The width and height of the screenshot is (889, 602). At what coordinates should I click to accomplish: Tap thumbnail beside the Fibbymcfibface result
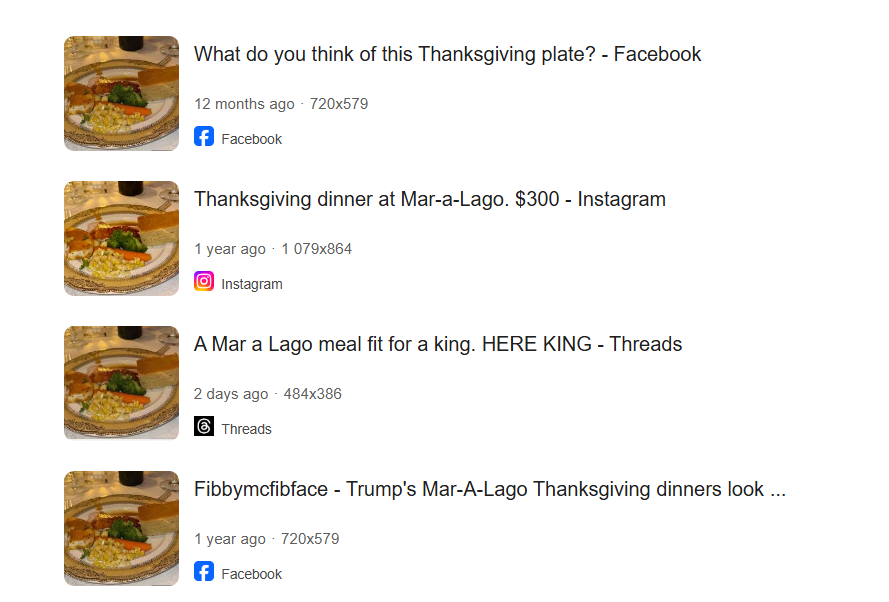click(121, 528)
